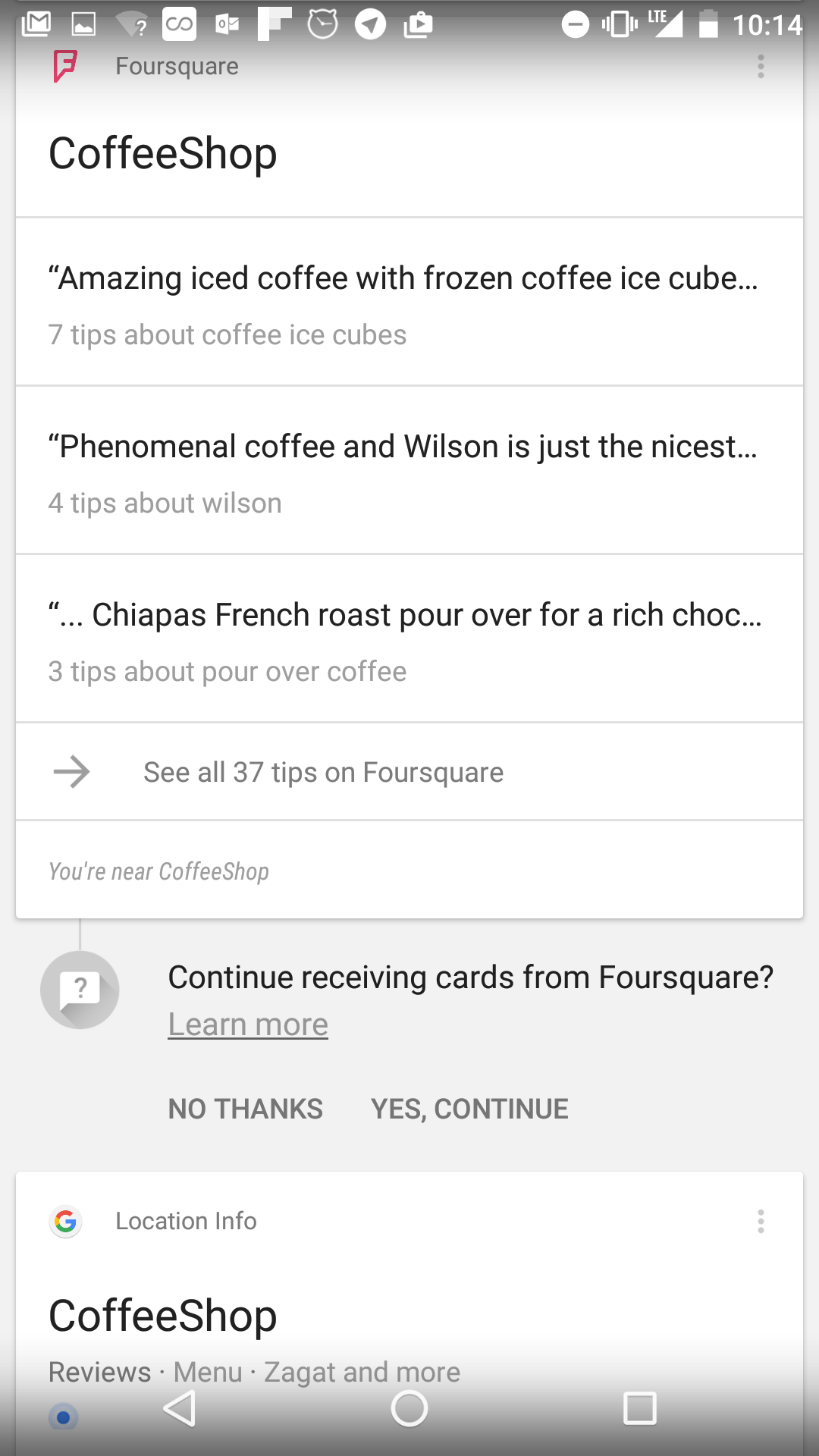The width and height of the screenshot is (819, 1456).
Task: Open the tip about coffee ice cubes
Action: pos(409,303)
